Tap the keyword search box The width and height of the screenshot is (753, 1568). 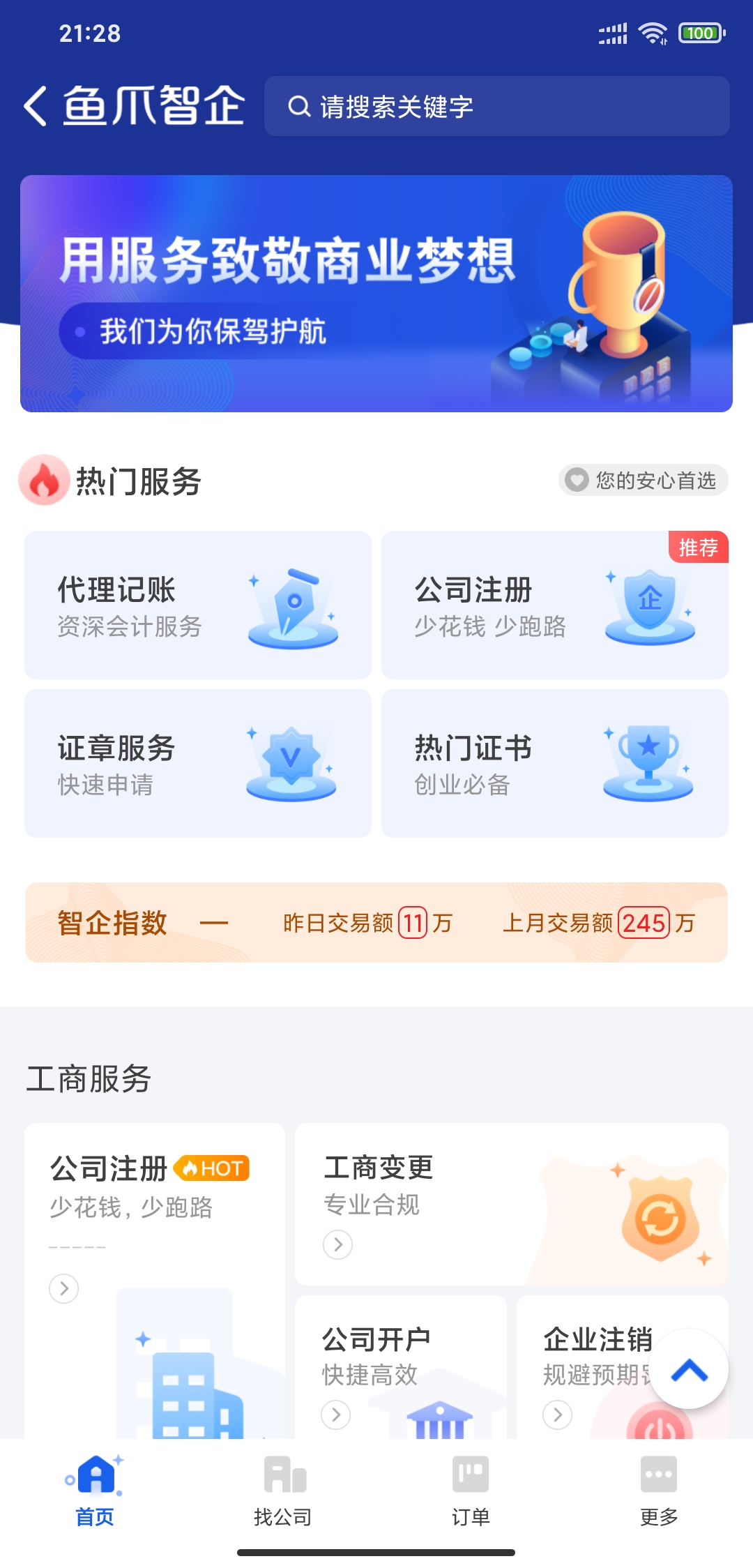pyautogui.click(x=496, y=106)
